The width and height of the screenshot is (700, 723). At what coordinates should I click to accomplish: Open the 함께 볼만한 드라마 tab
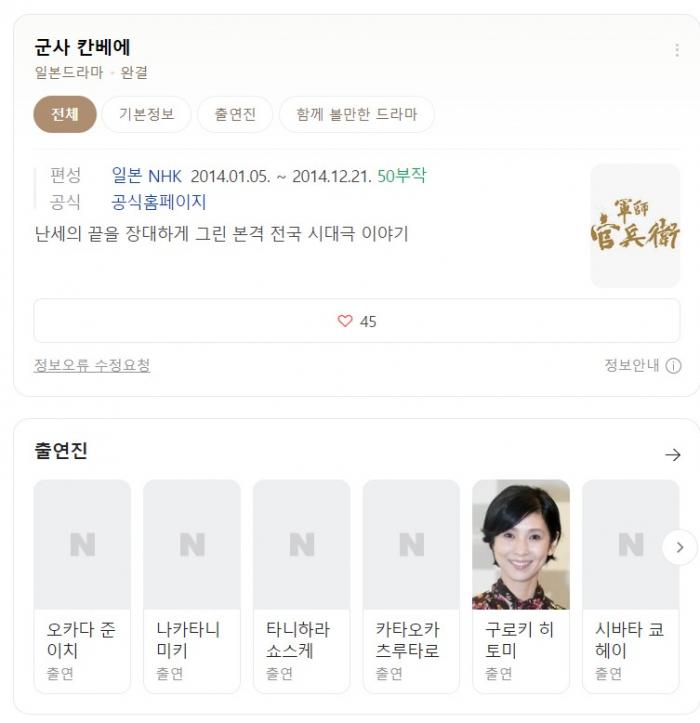point(356,114)
